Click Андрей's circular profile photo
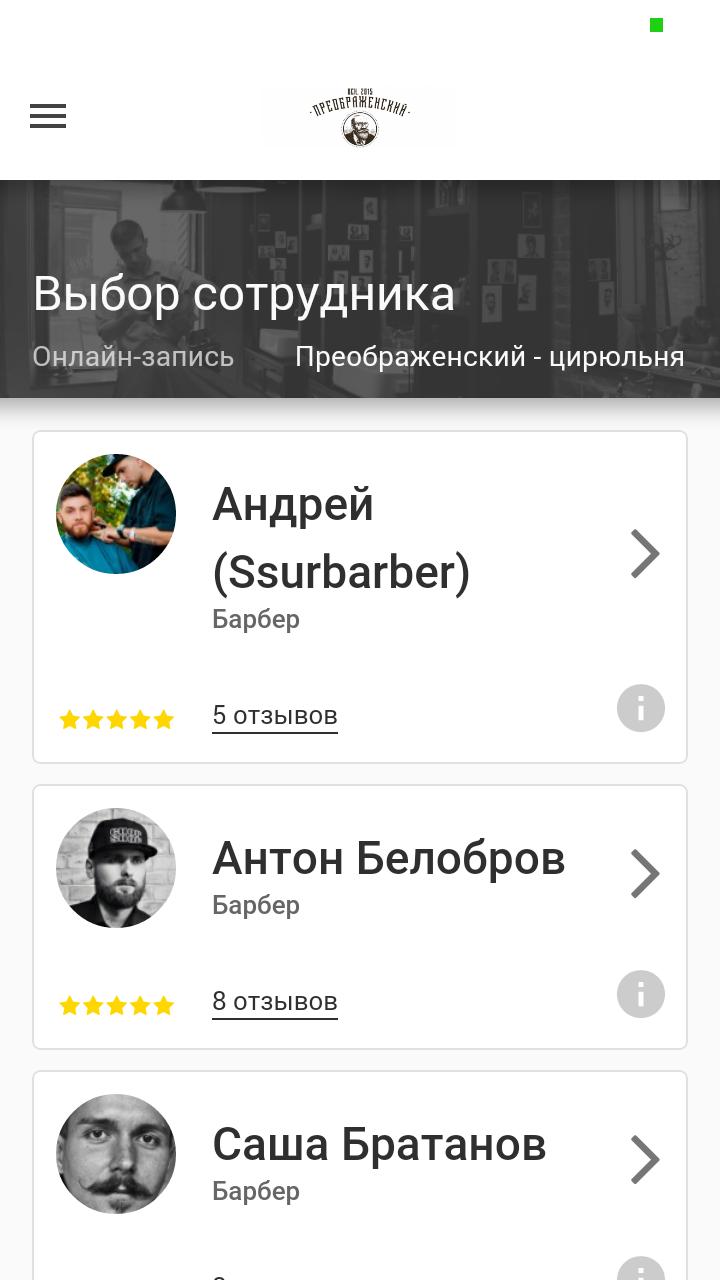 coord(116,513)
